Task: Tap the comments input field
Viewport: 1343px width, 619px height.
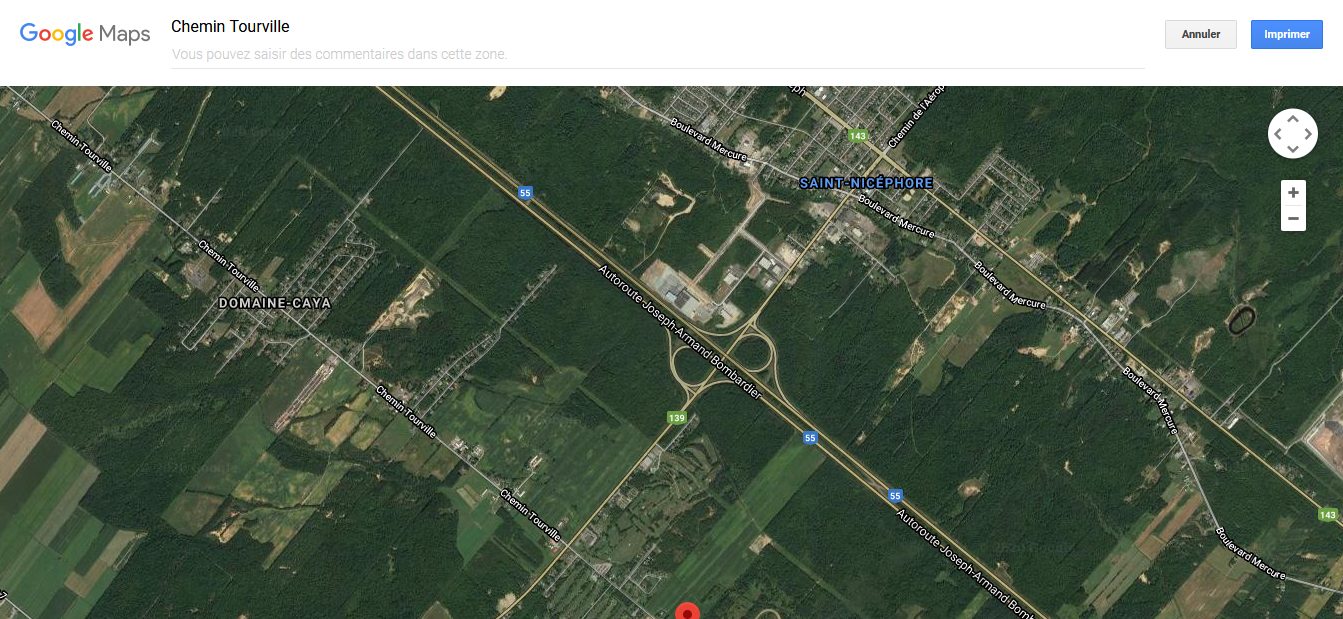Action: 657,54
